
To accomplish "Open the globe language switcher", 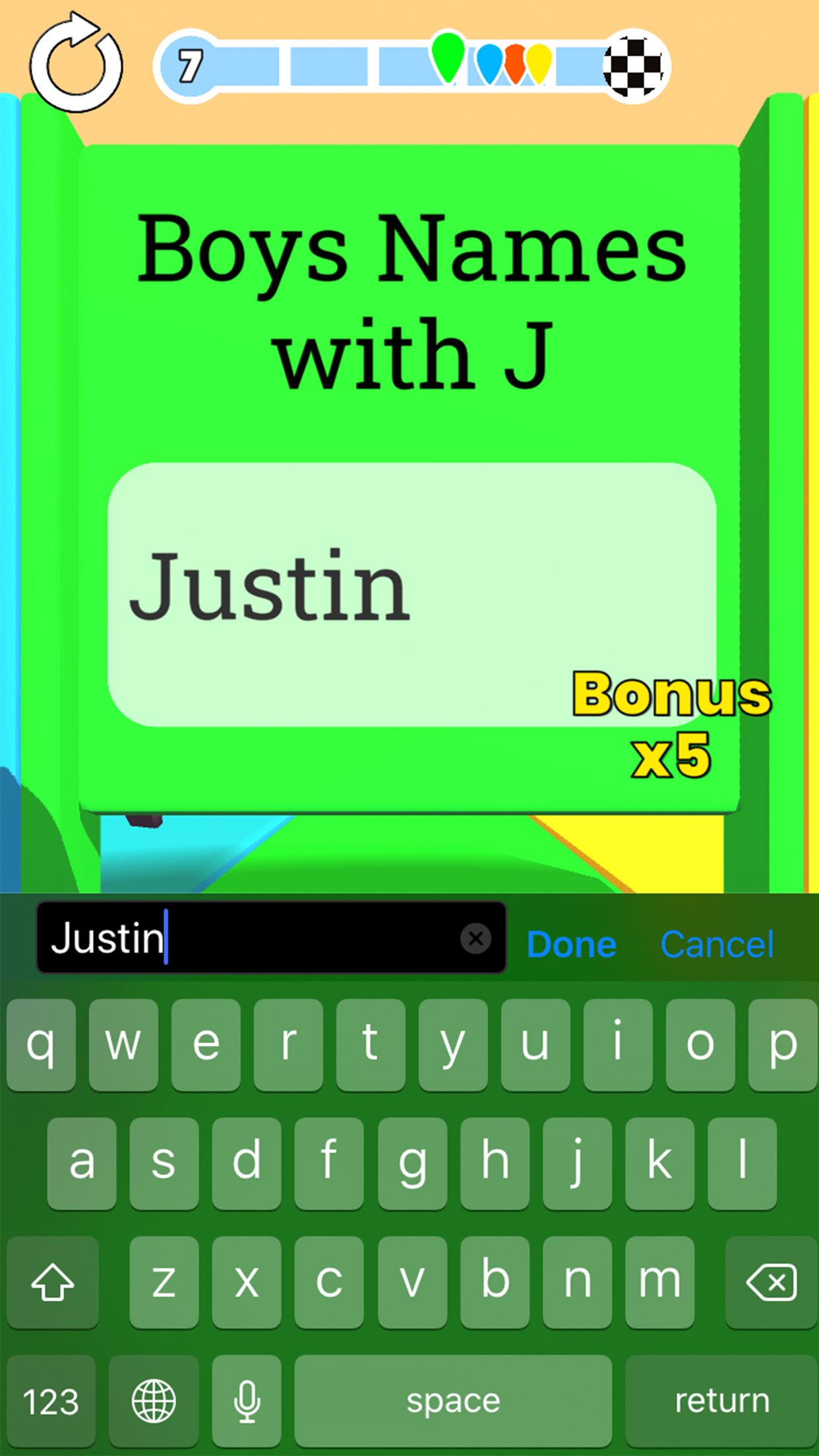I will 154,1401.
